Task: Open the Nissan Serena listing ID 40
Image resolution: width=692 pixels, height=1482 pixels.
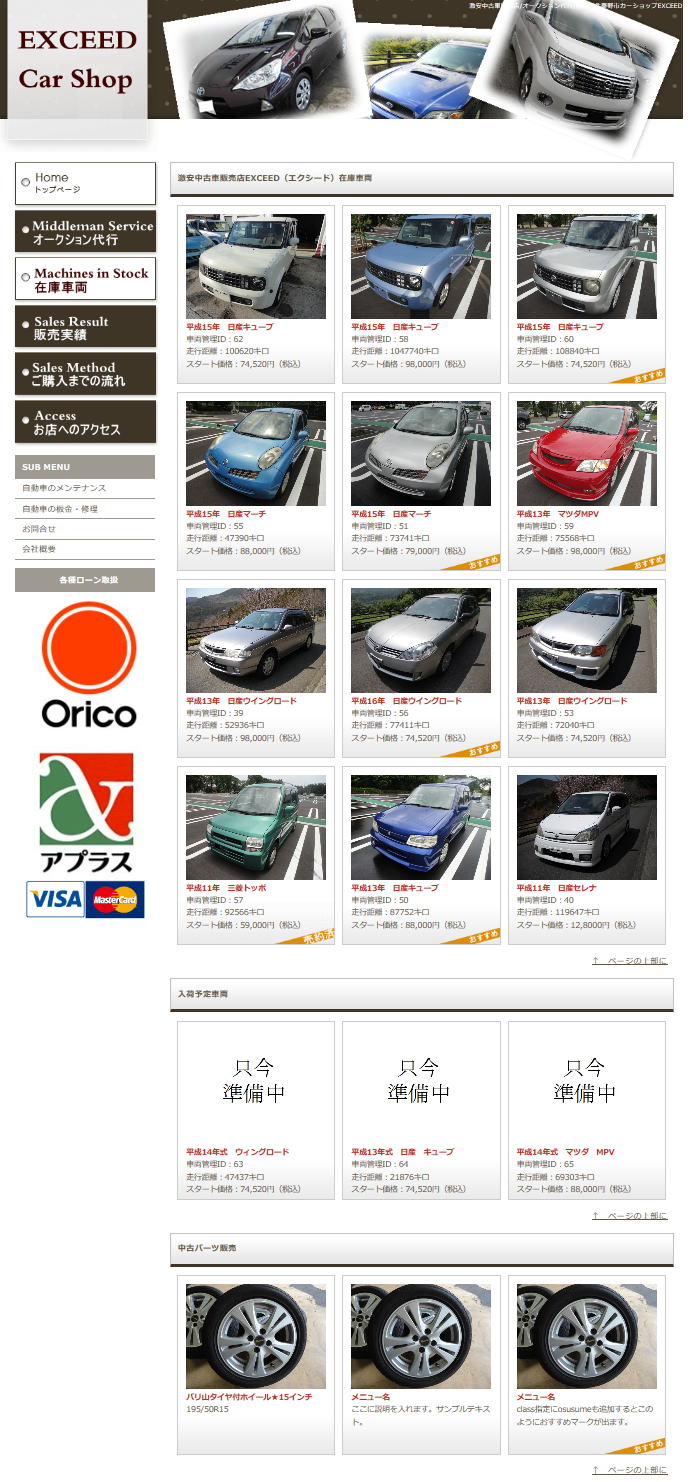Action: pyautogui.click(x=586, y=828)
